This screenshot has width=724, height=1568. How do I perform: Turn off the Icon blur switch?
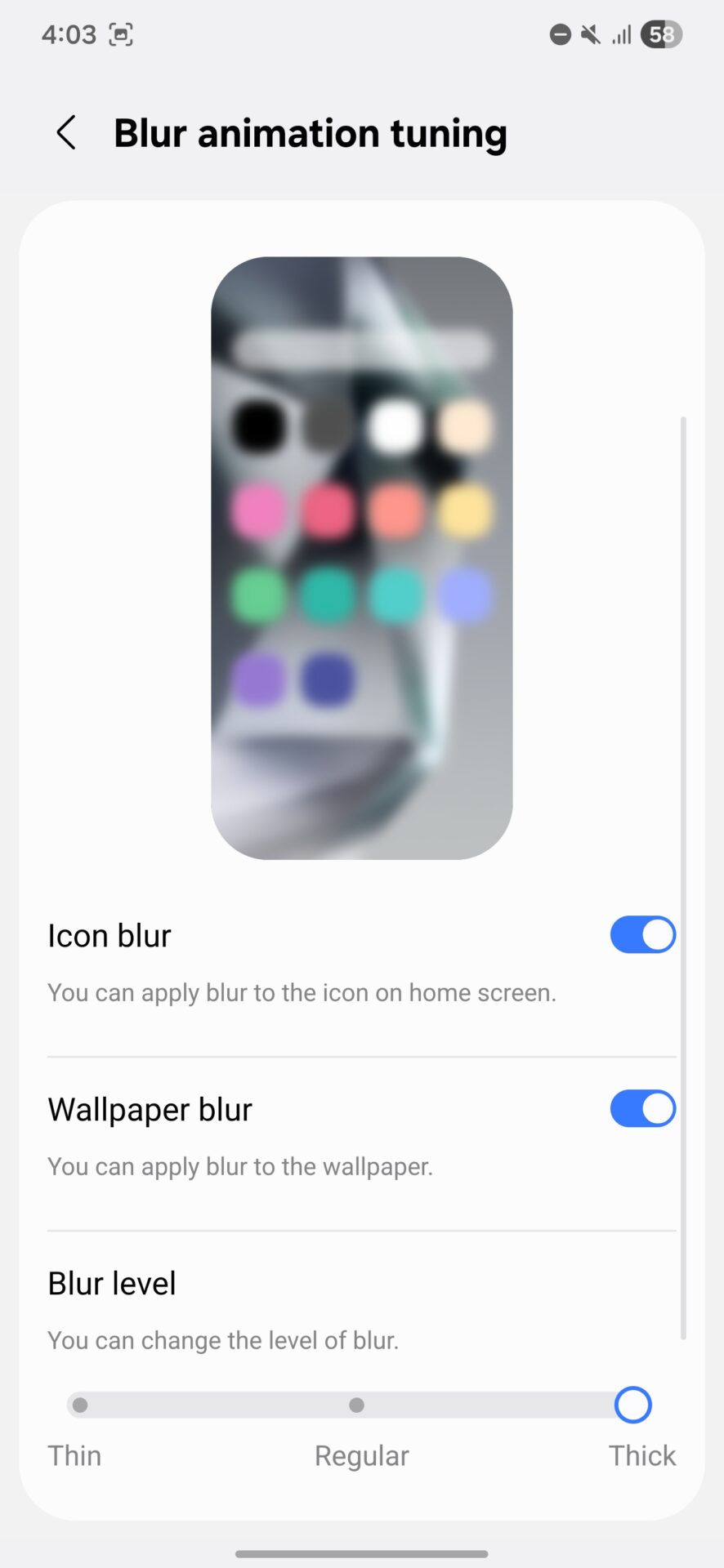[x=643, y=935]
